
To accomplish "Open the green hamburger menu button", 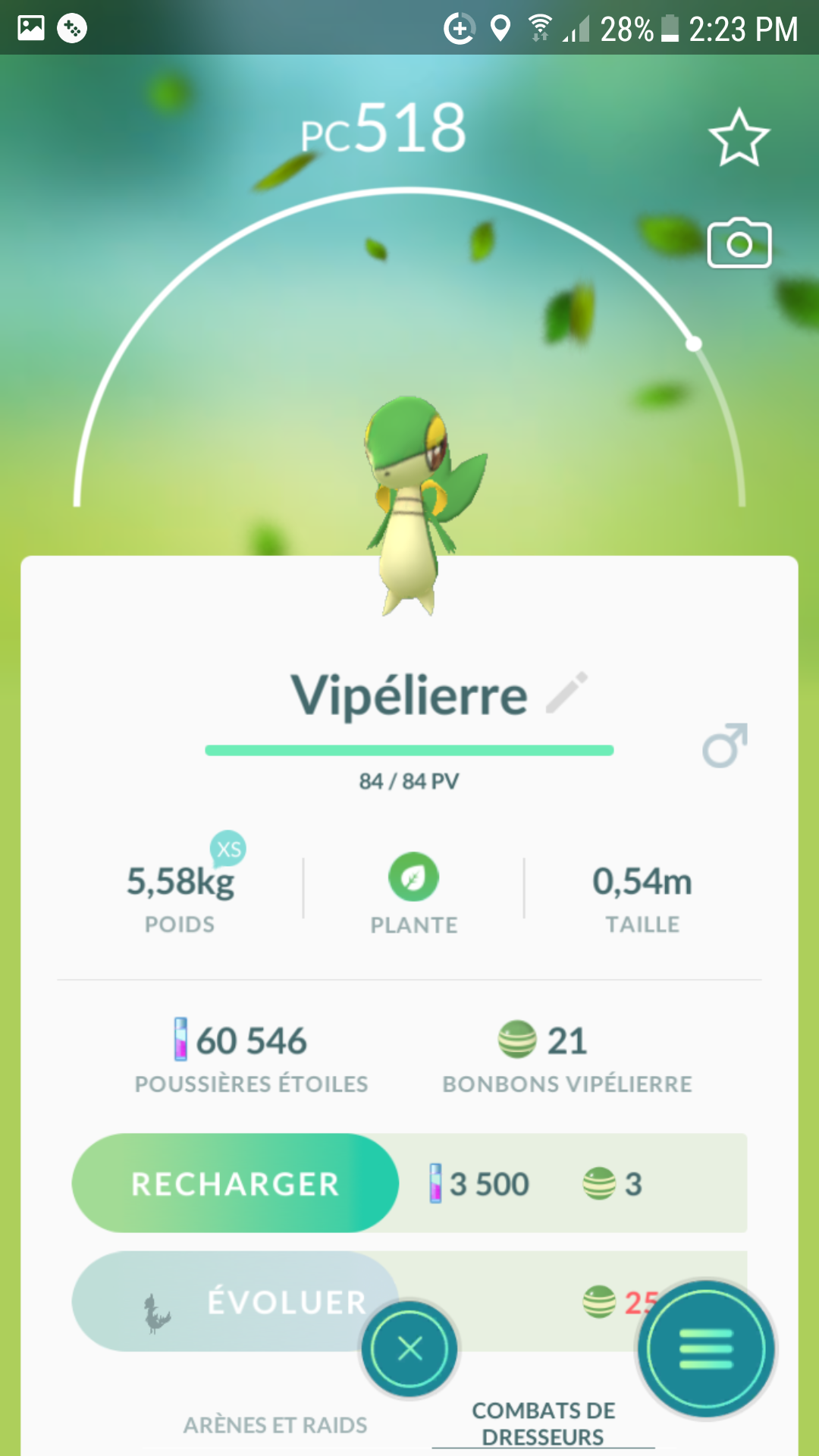I will [x=706, y=1349].
